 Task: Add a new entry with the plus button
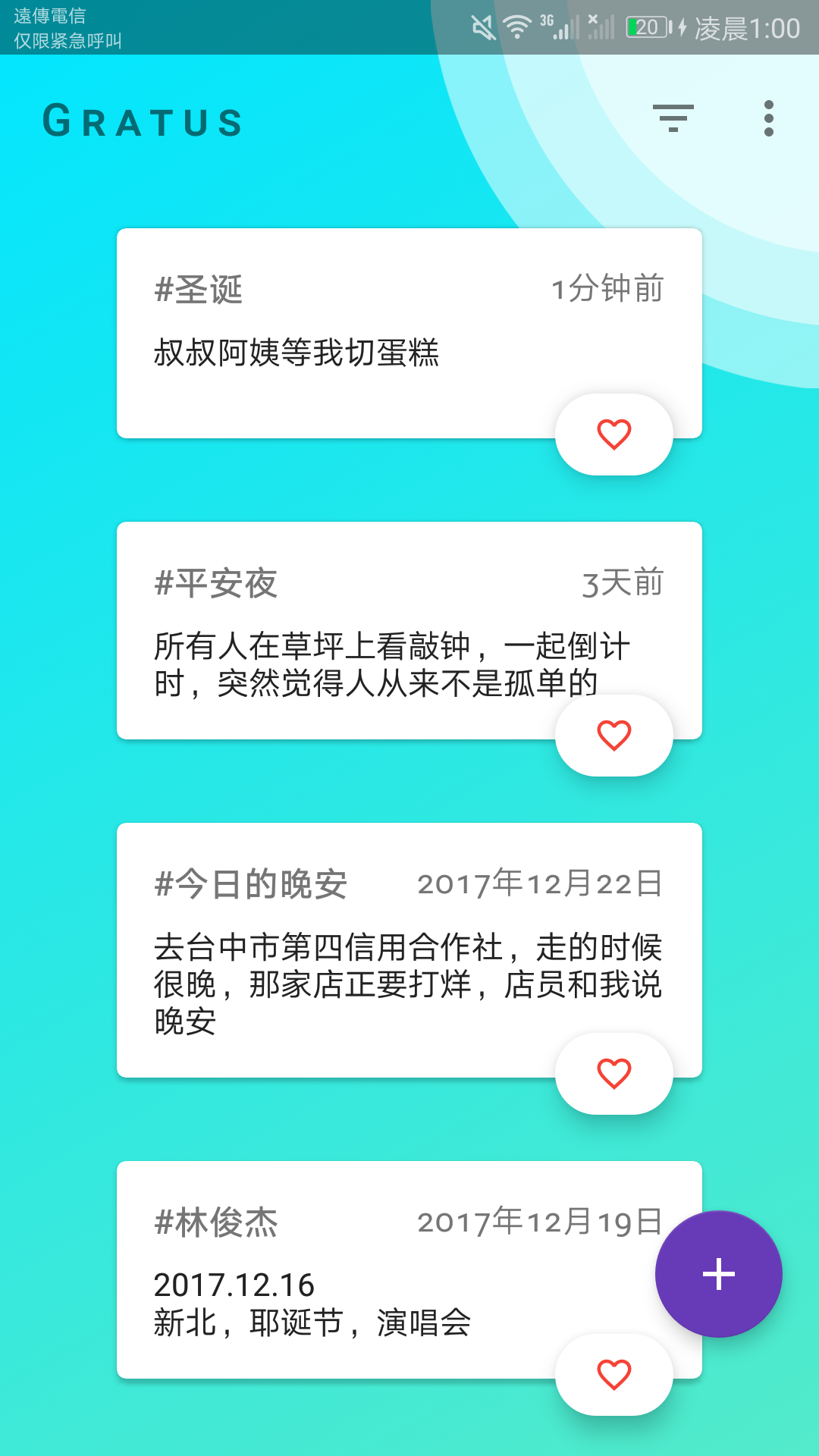718,1274
